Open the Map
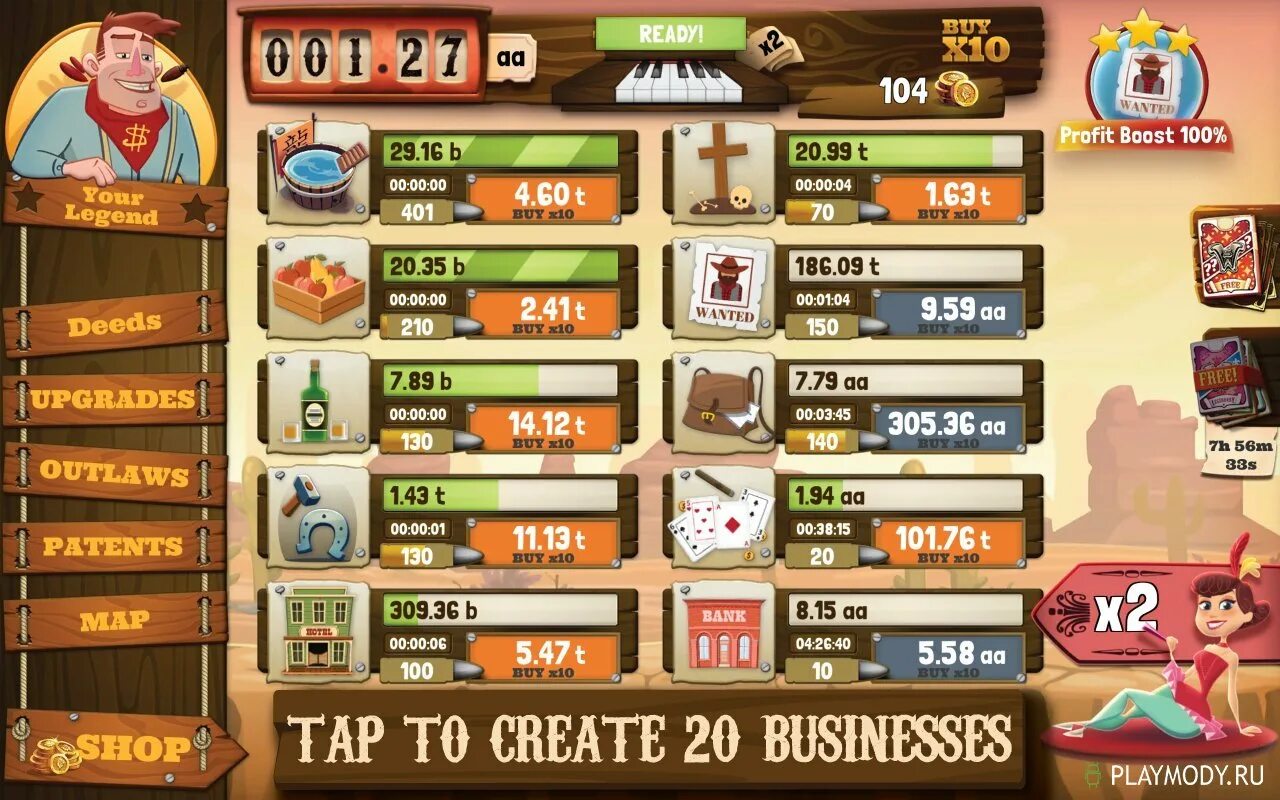The height and width of the screenshot is (800, 1280). [x=114, y=621]
